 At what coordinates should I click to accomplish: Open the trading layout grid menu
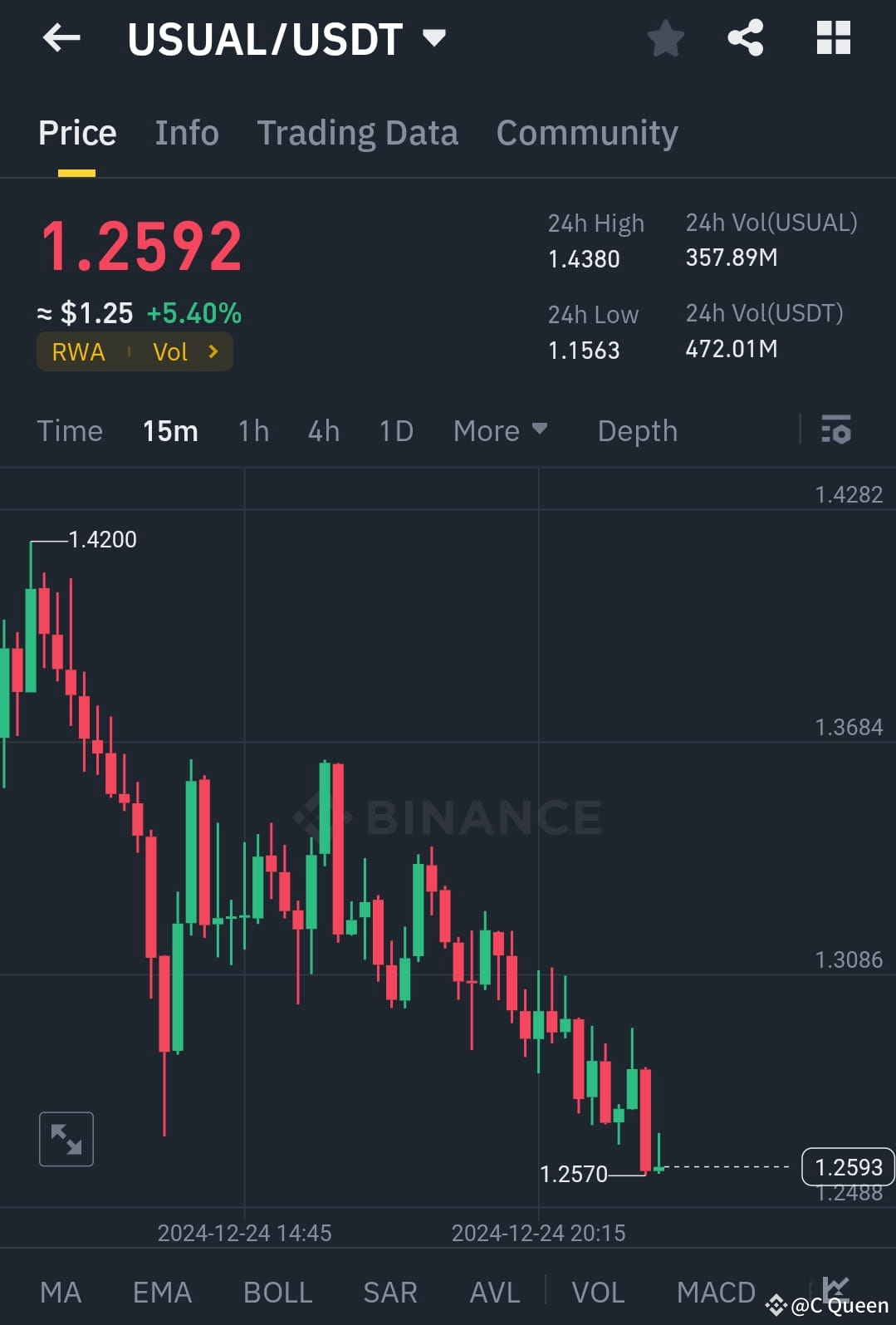point(833,38)
